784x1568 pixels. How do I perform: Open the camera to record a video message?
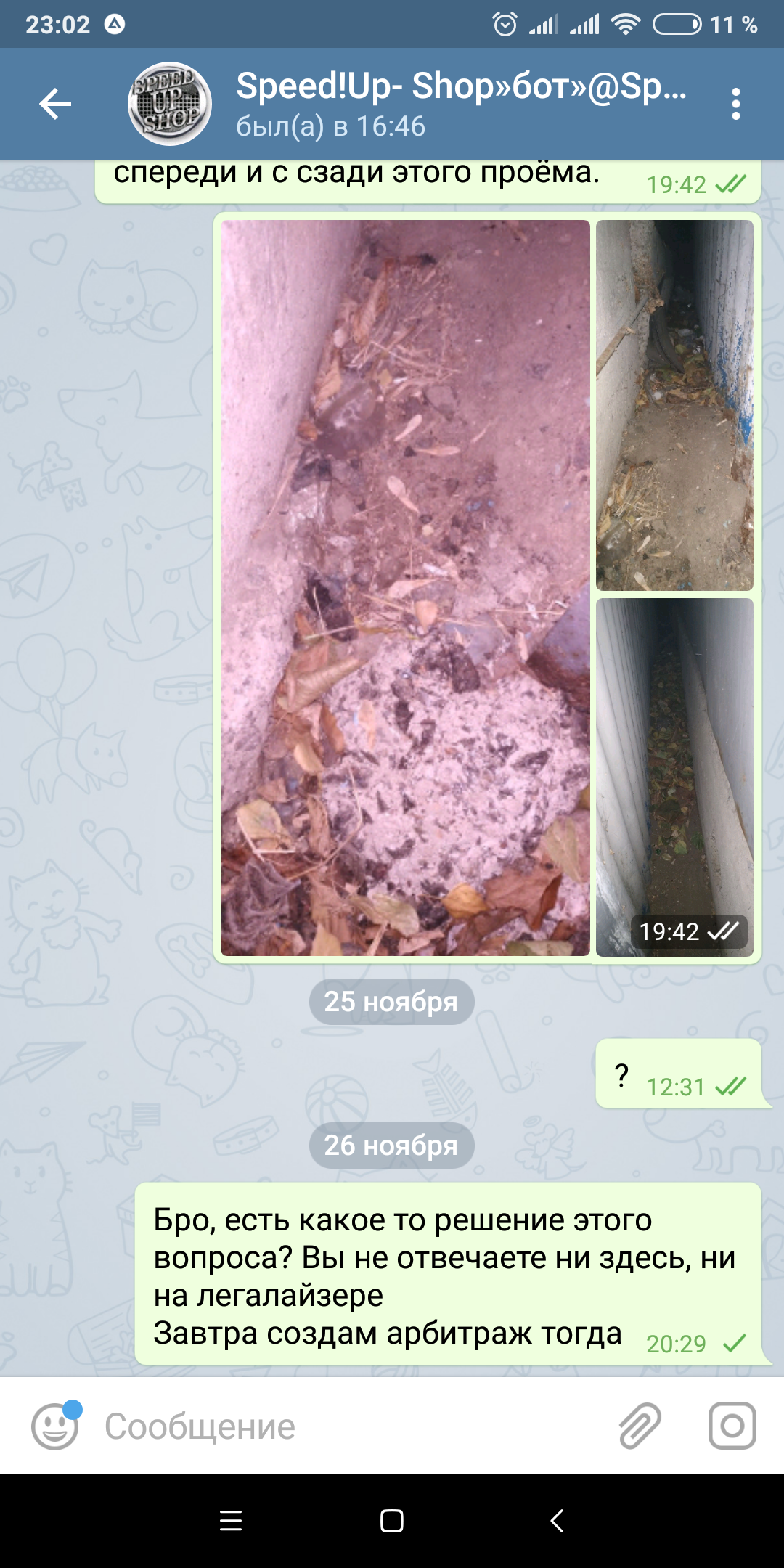[732, 1426]
